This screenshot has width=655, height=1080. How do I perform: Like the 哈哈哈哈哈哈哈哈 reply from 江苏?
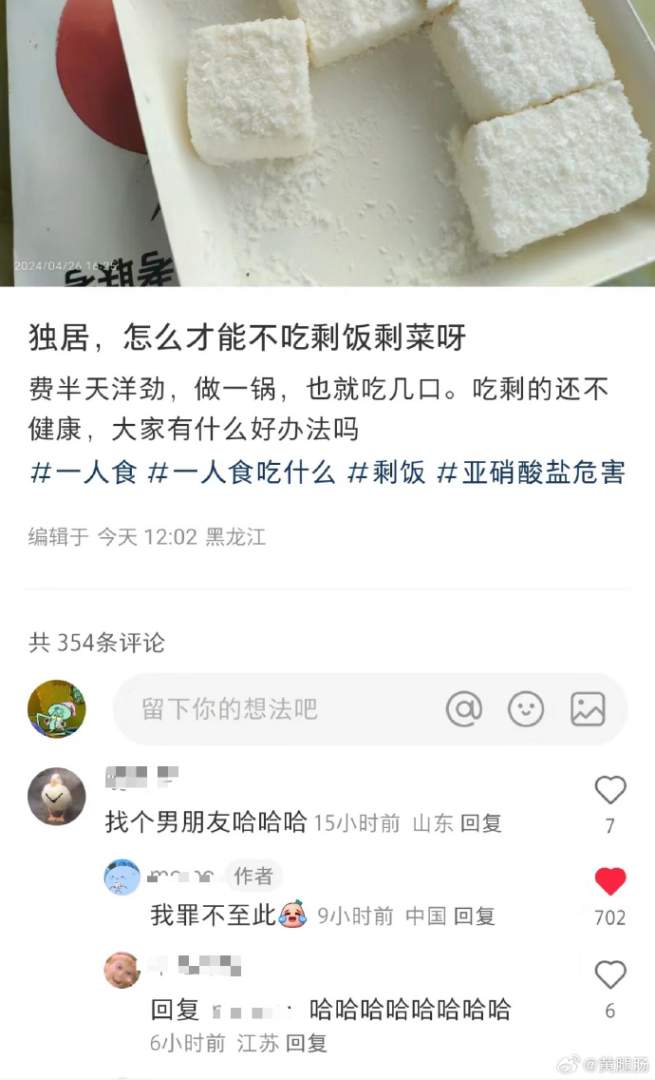[610, 975]
